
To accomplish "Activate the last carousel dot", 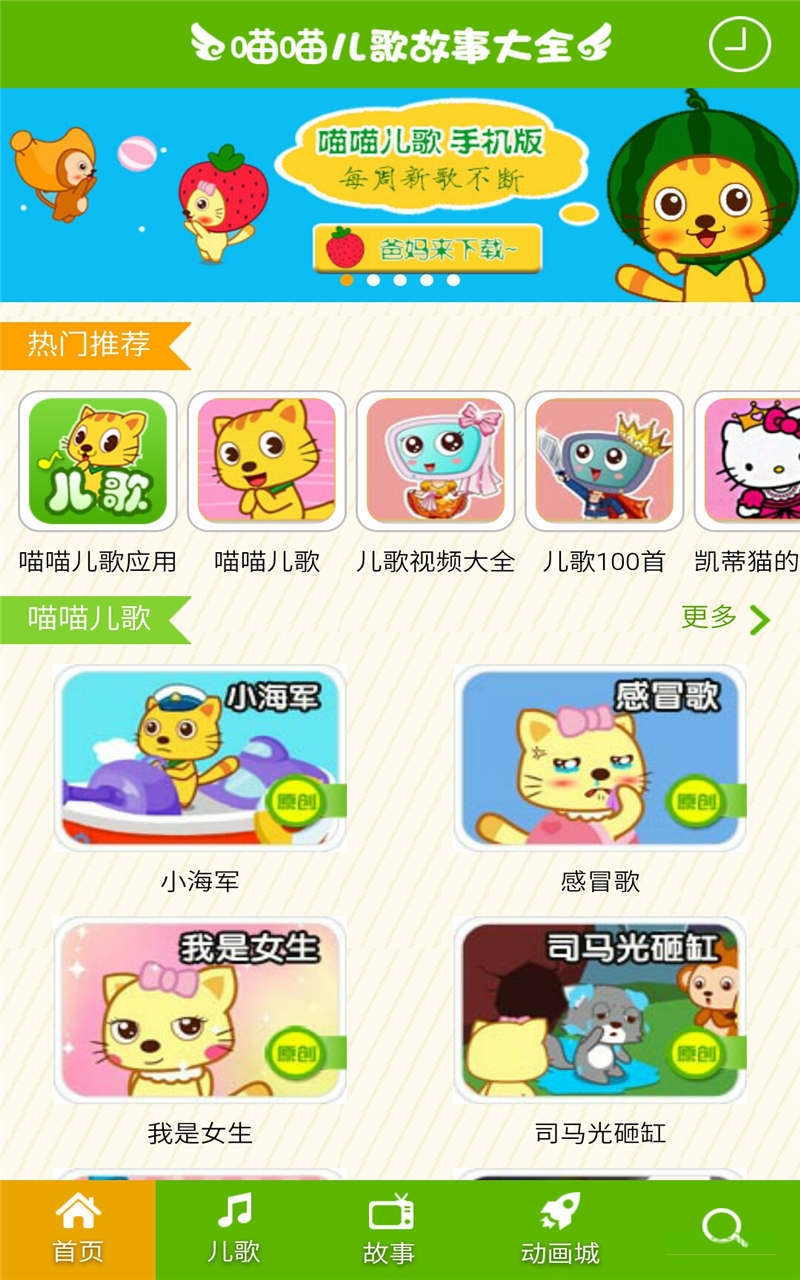I will (x=452, y=280).
